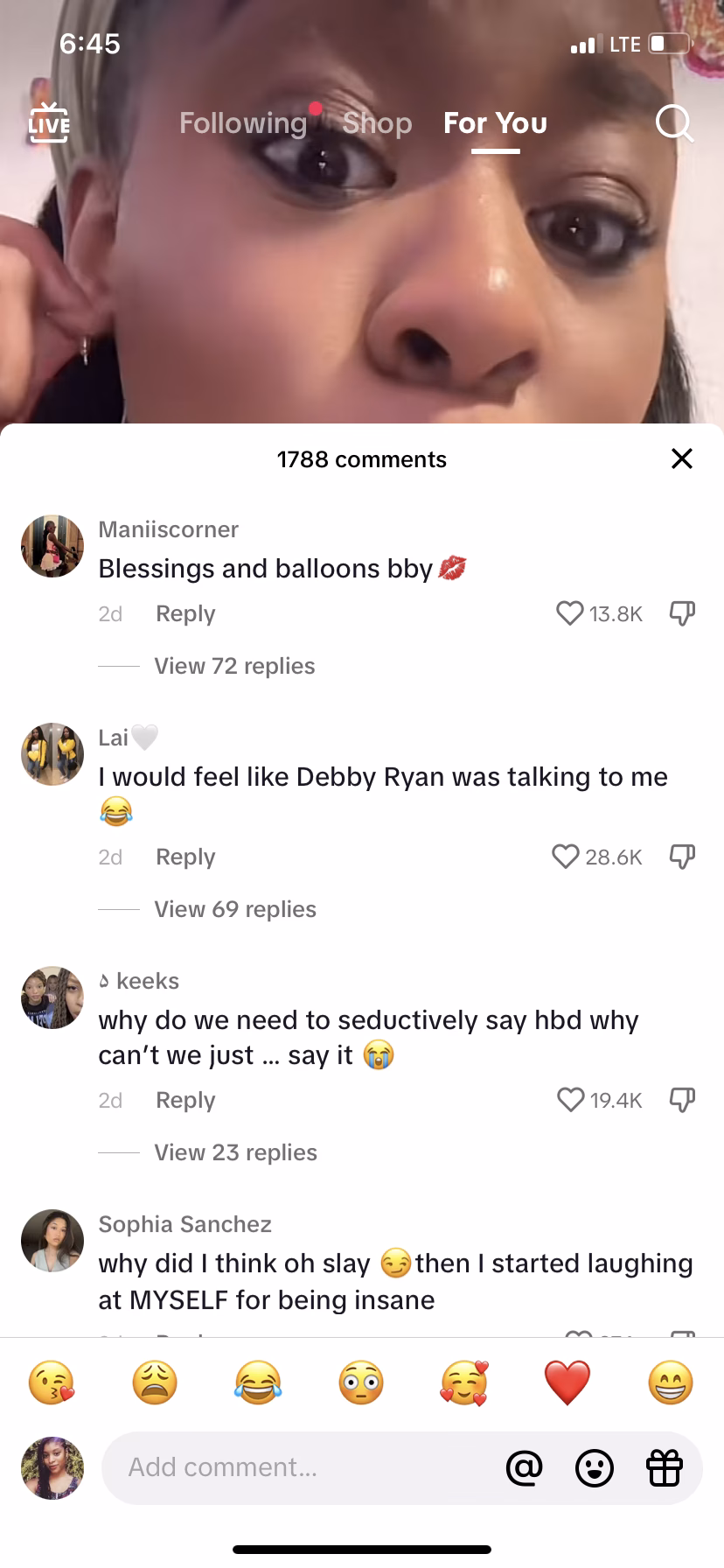Expand View 72 replies
724x1568 pixels.
[x=234, y=666]
